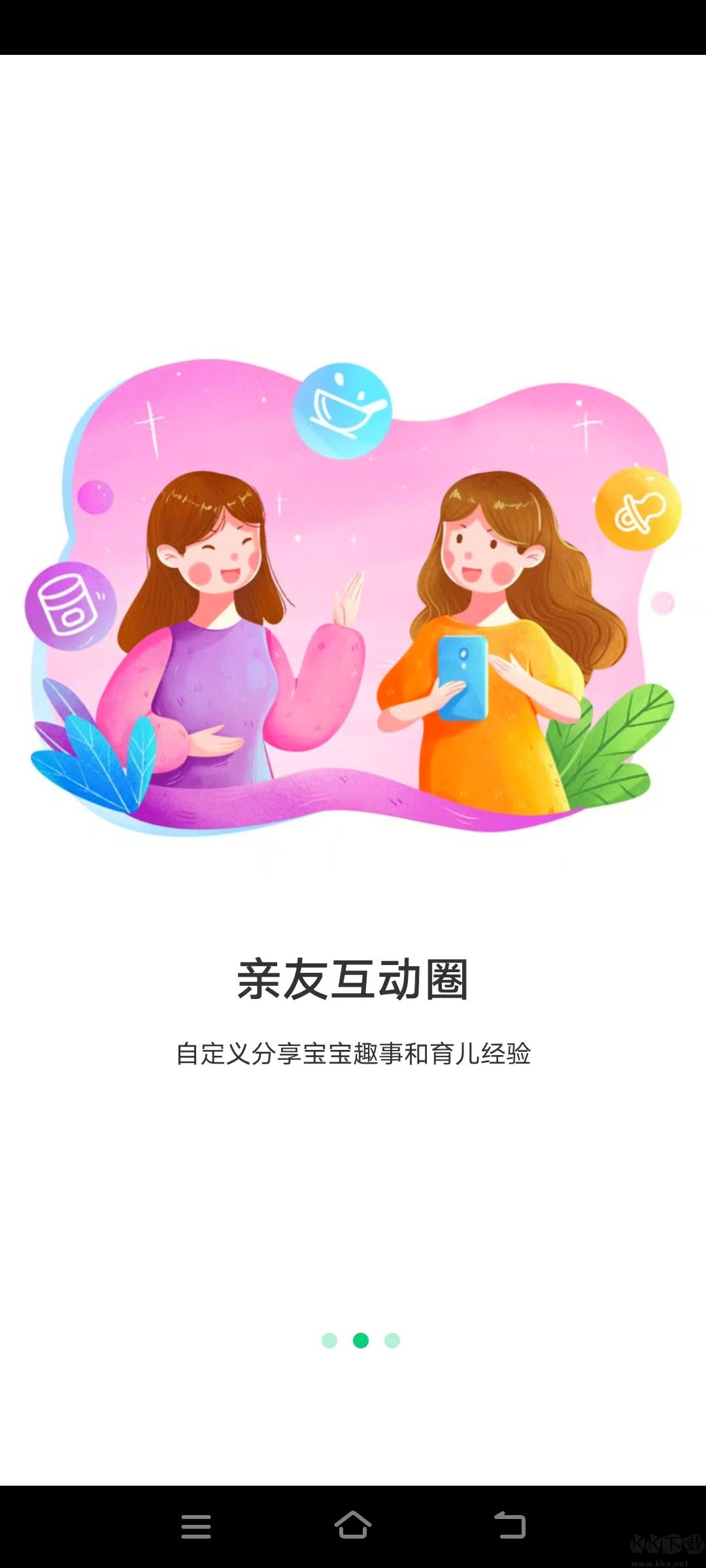Select the third onboarding page dot

coord(392,1341)
